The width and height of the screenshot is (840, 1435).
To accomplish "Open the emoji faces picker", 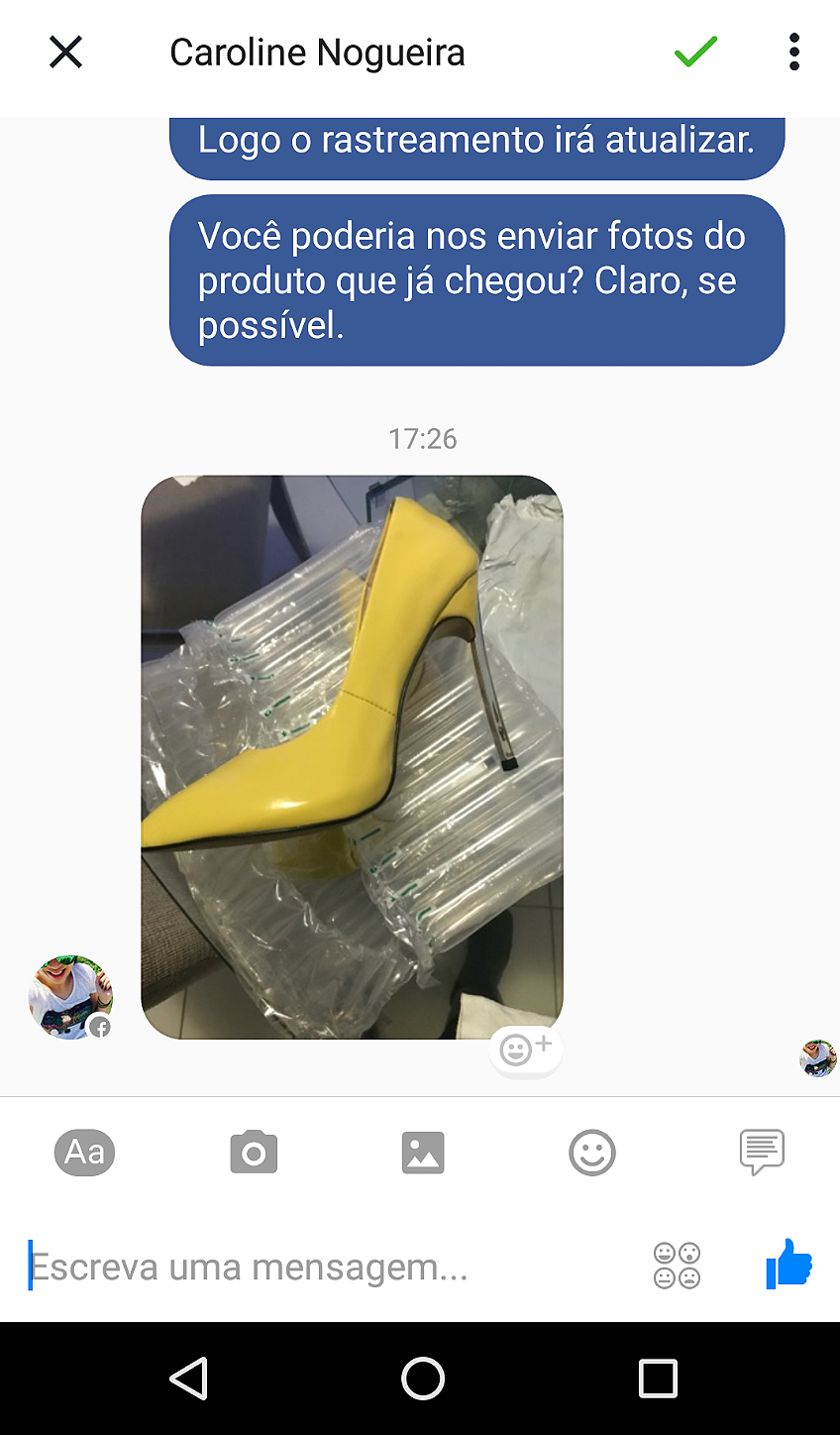I will pyautogui.click(x=677, y=1266).
